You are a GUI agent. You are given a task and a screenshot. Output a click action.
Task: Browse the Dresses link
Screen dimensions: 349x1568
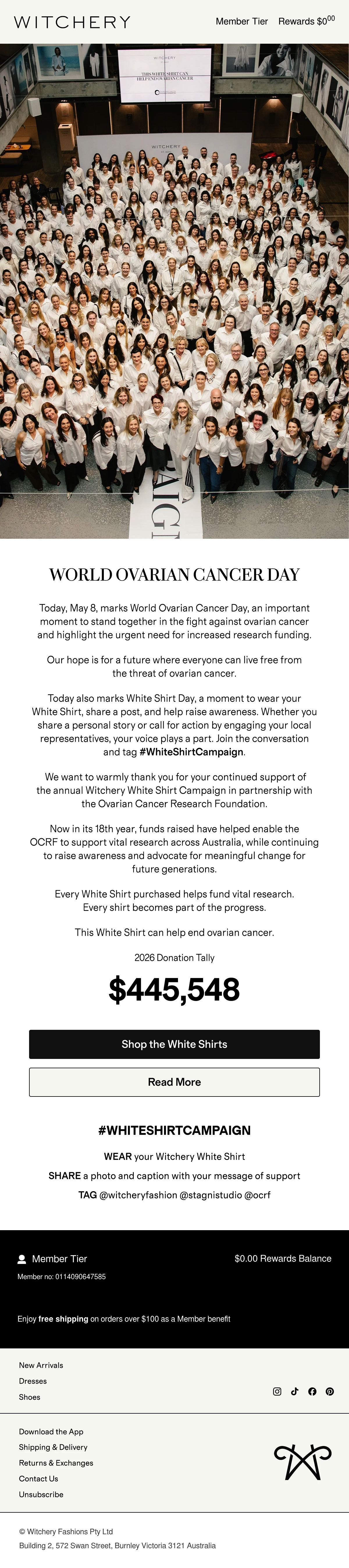pyautogui.click(x=33, y=1381)
